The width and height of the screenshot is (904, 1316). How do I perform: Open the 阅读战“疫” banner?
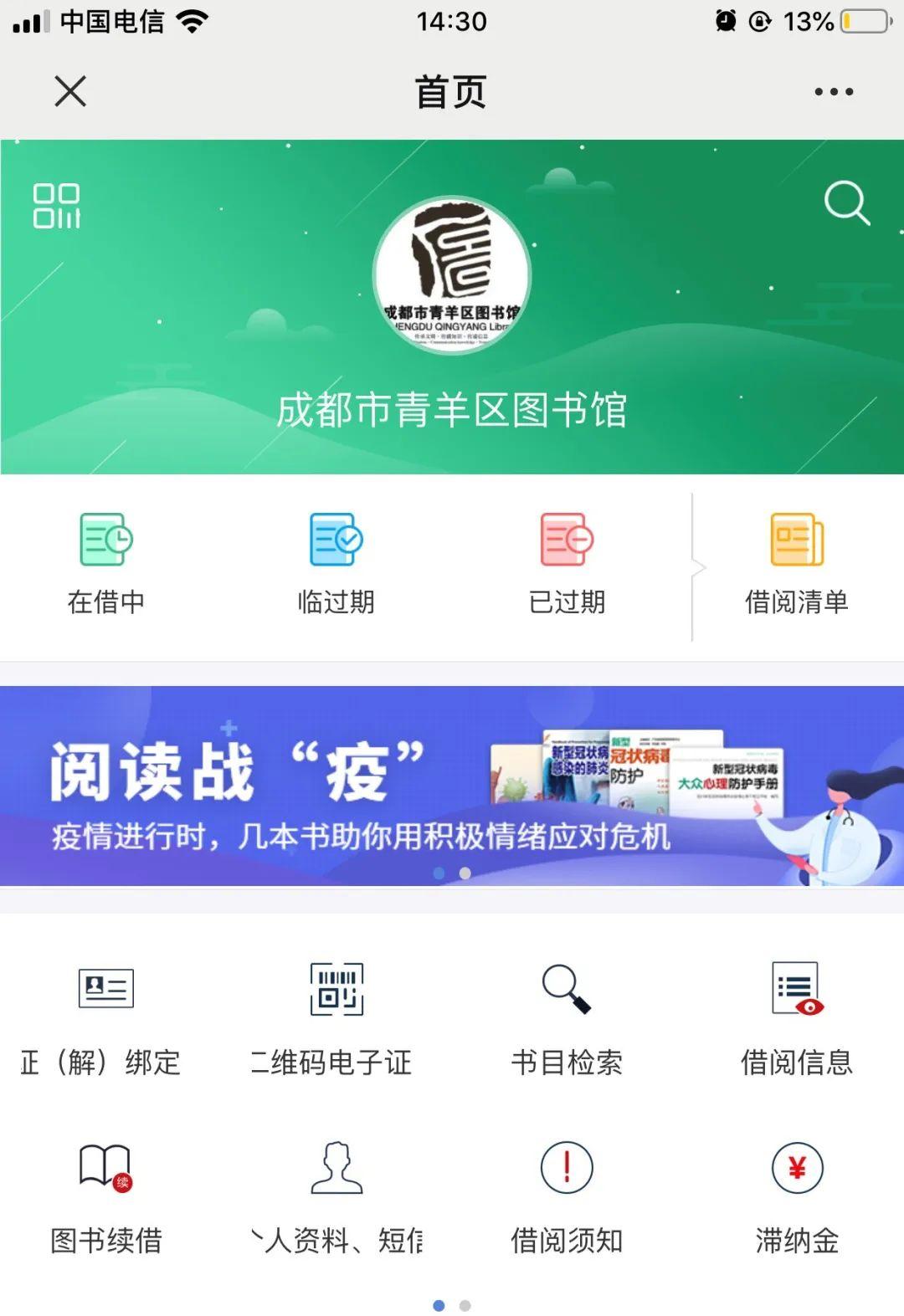452,786
